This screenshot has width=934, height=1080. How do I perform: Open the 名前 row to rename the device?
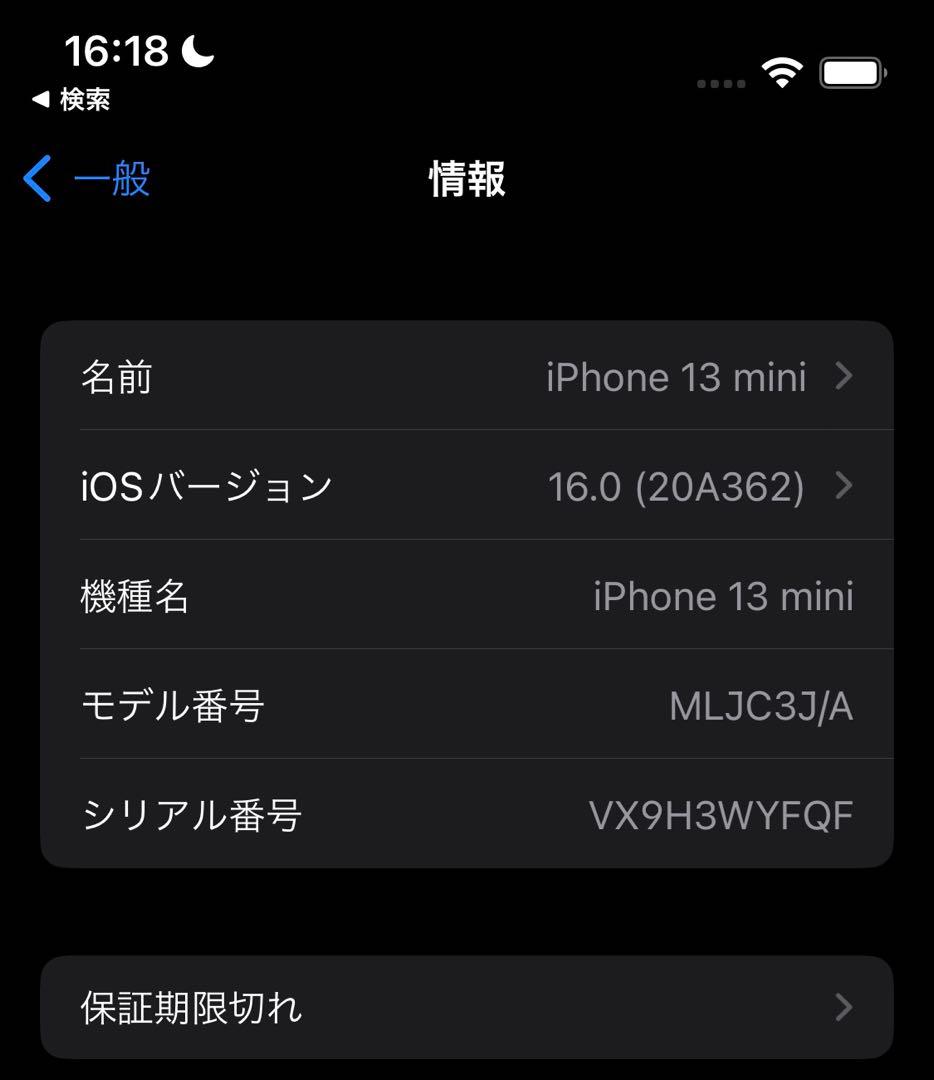click(467, 377)
